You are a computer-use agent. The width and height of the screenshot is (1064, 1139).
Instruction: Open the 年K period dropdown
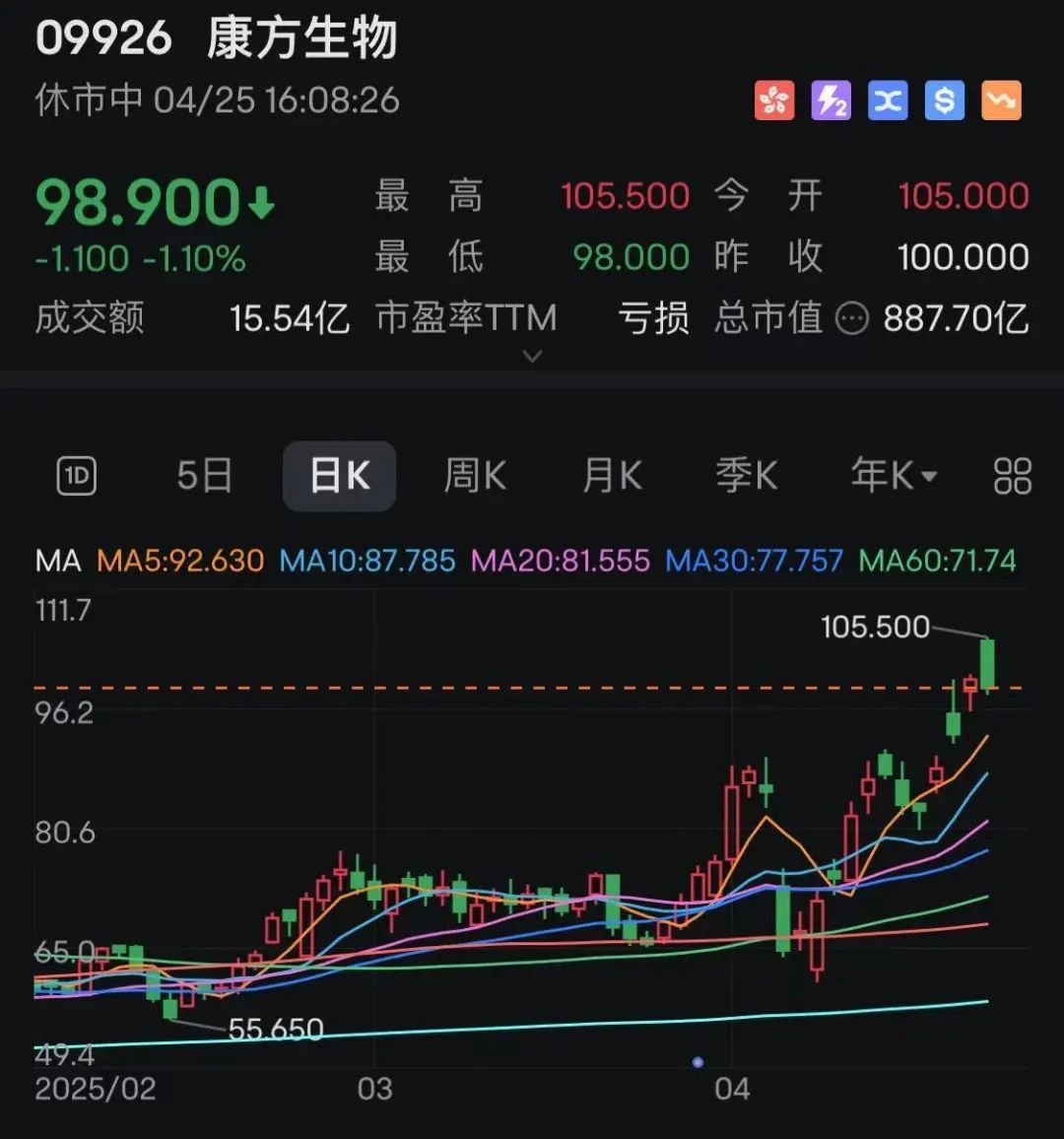(892, 476)
